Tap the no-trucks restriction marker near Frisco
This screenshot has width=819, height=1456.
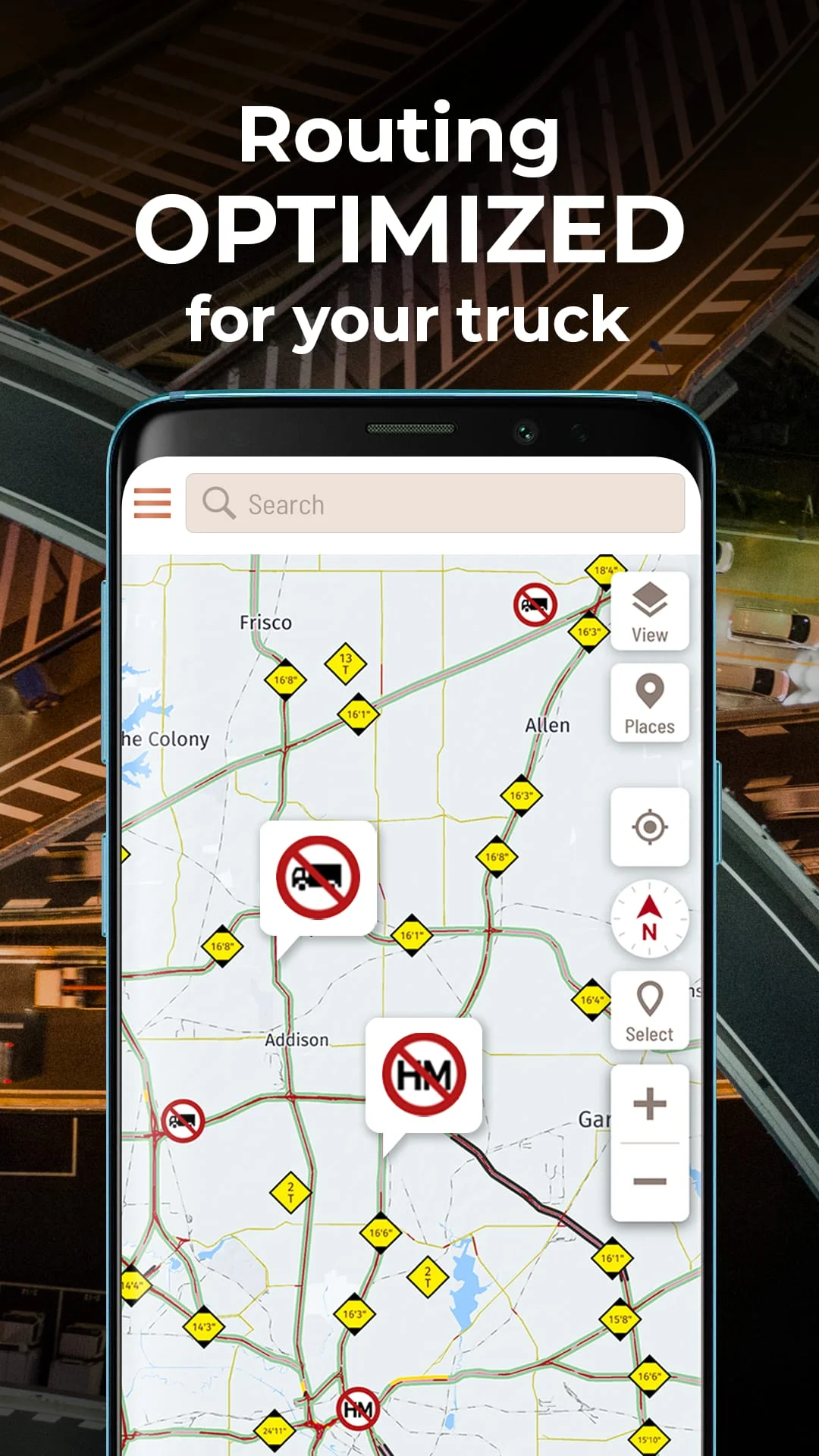click(x=535, y=604)
